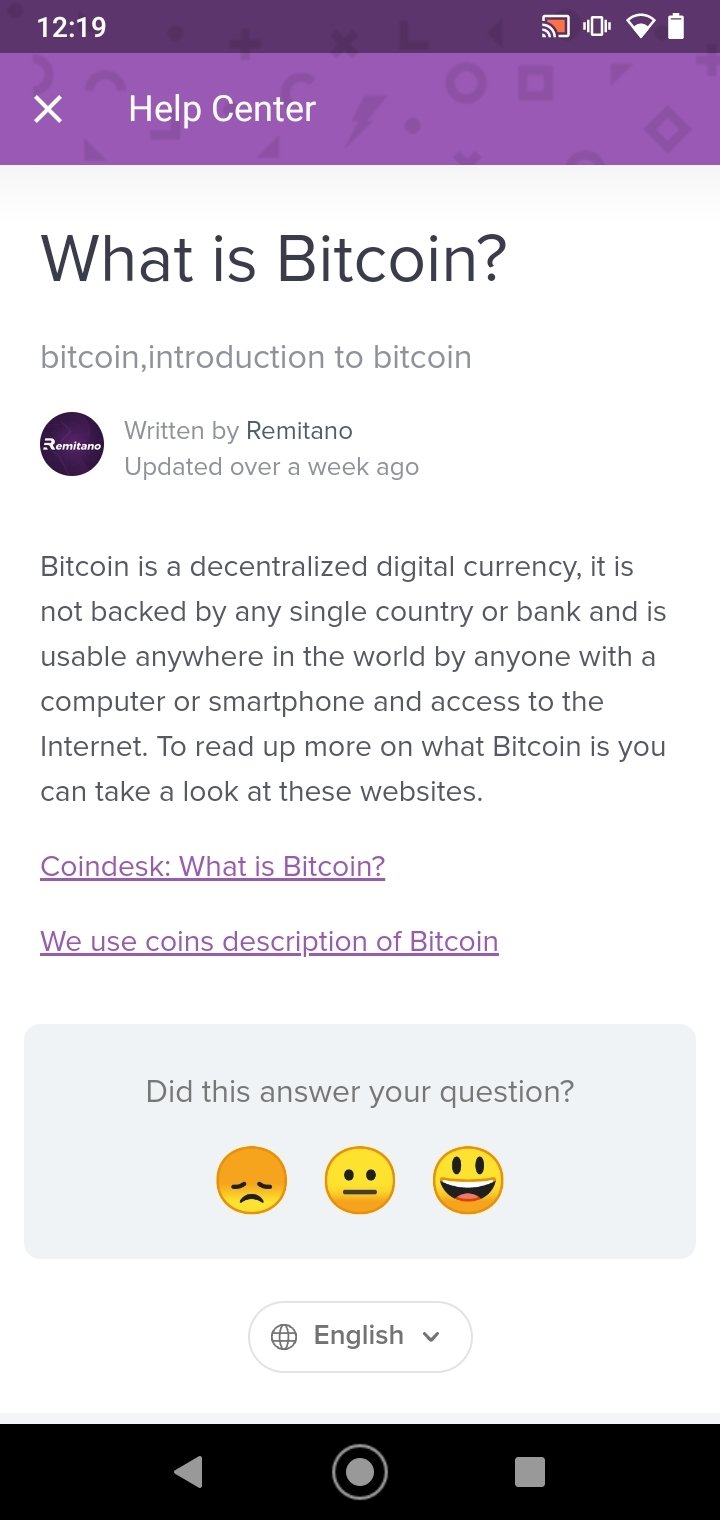
Task: Rate the article with the neutral face
Action: point(360,1180)
